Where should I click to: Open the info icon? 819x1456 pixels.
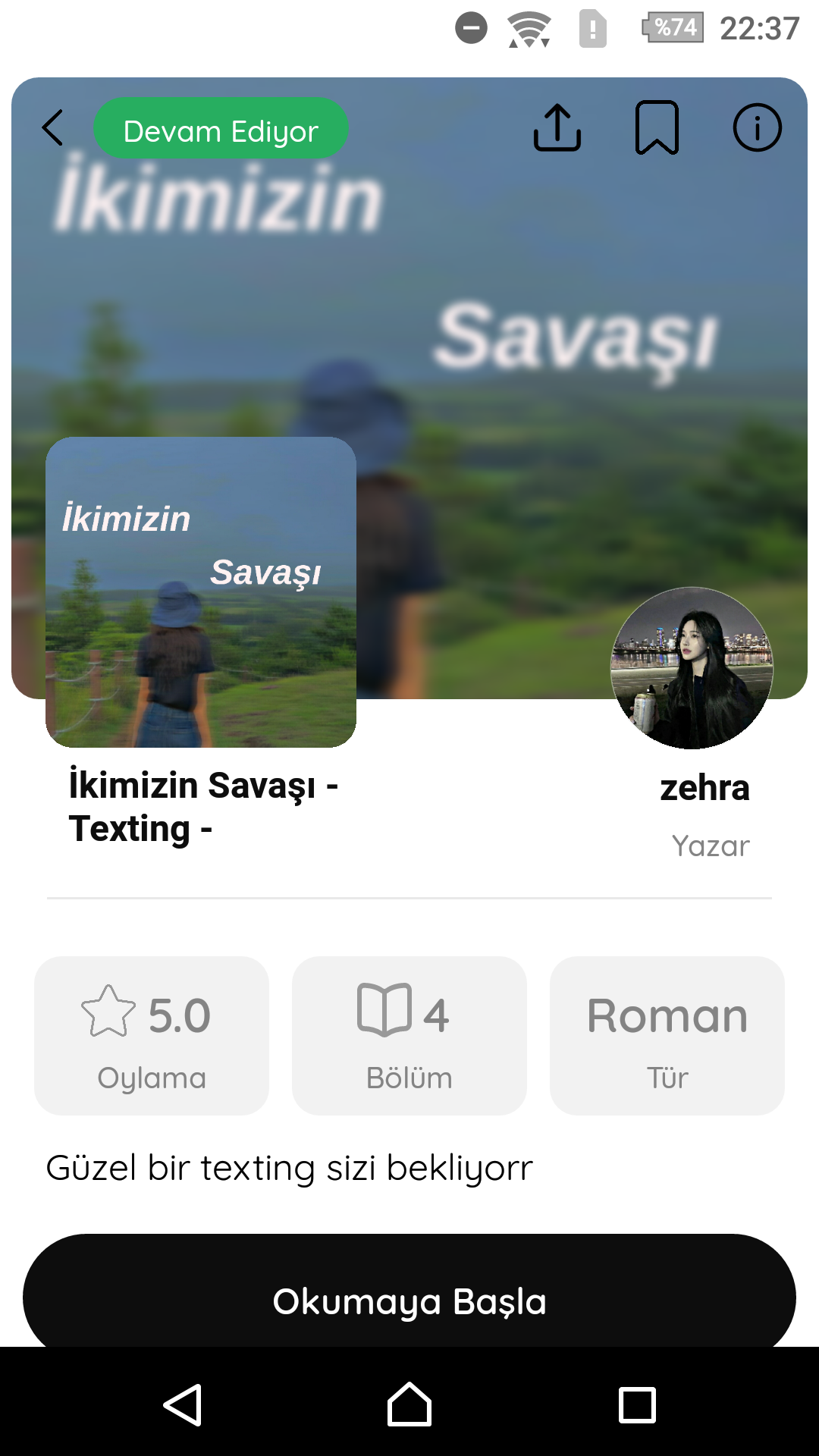[x=757, y=127]
